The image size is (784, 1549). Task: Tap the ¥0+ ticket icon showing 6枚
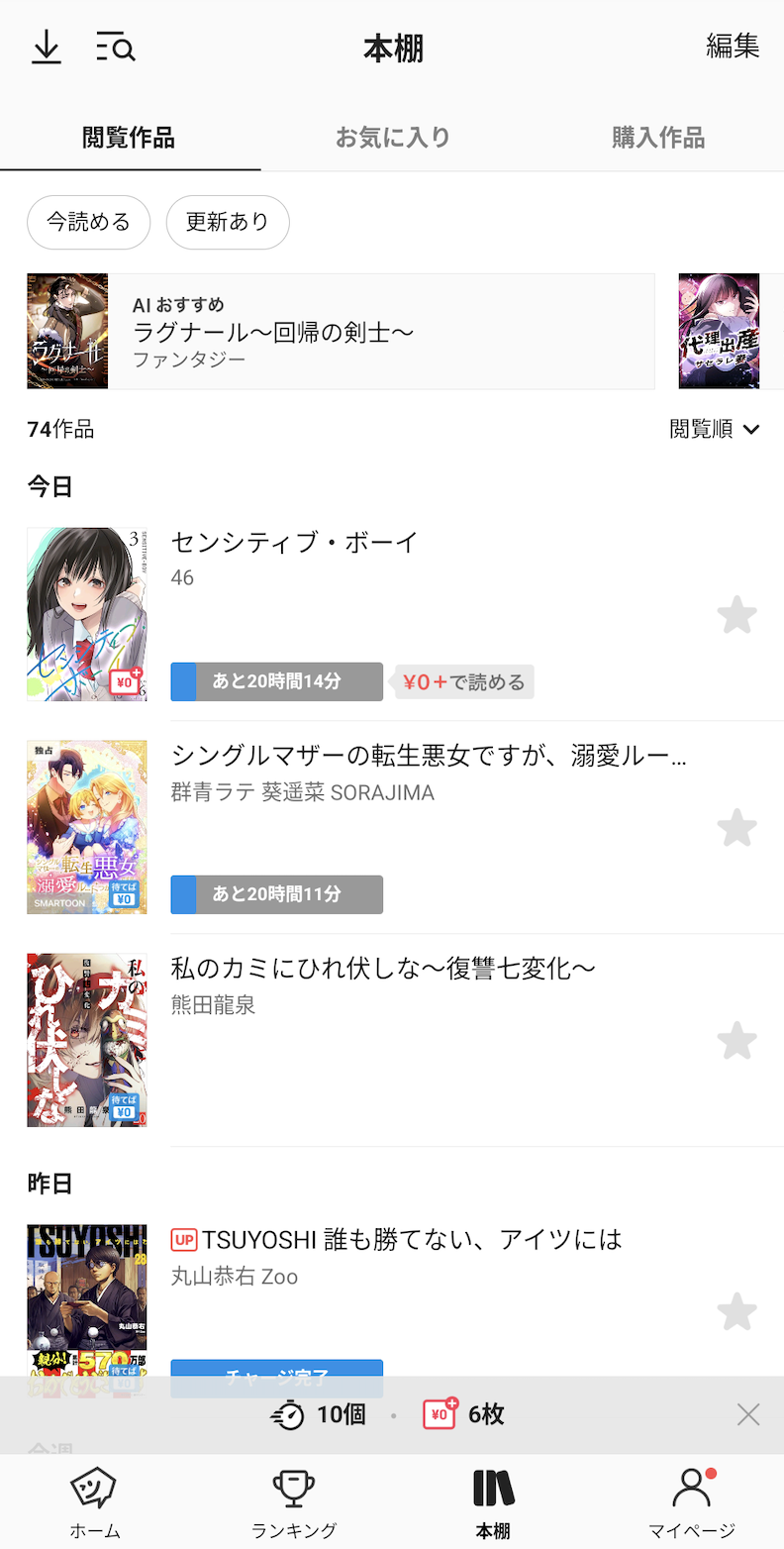439,1414
